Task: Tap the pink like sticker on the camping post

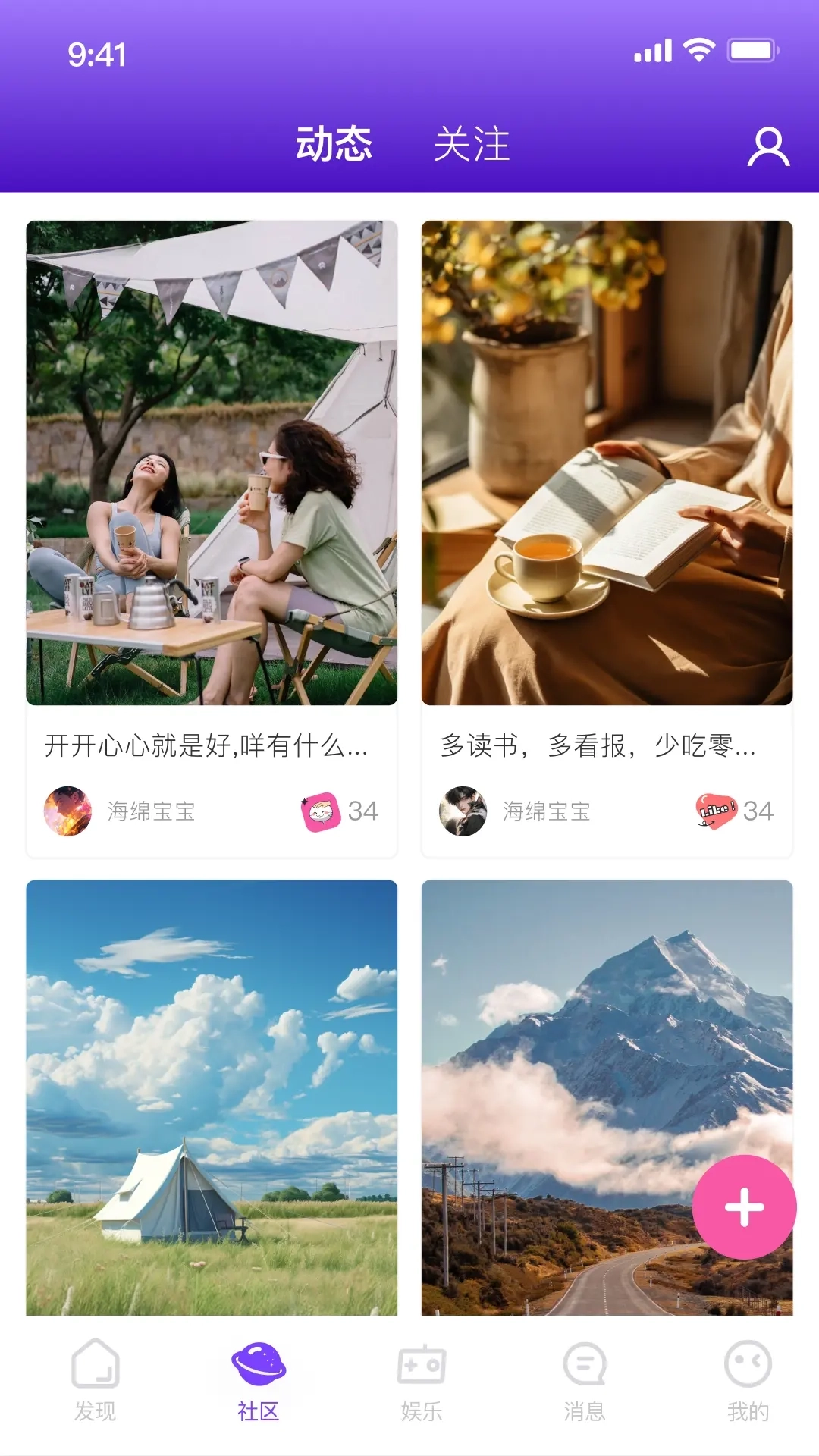Action: 322,811
